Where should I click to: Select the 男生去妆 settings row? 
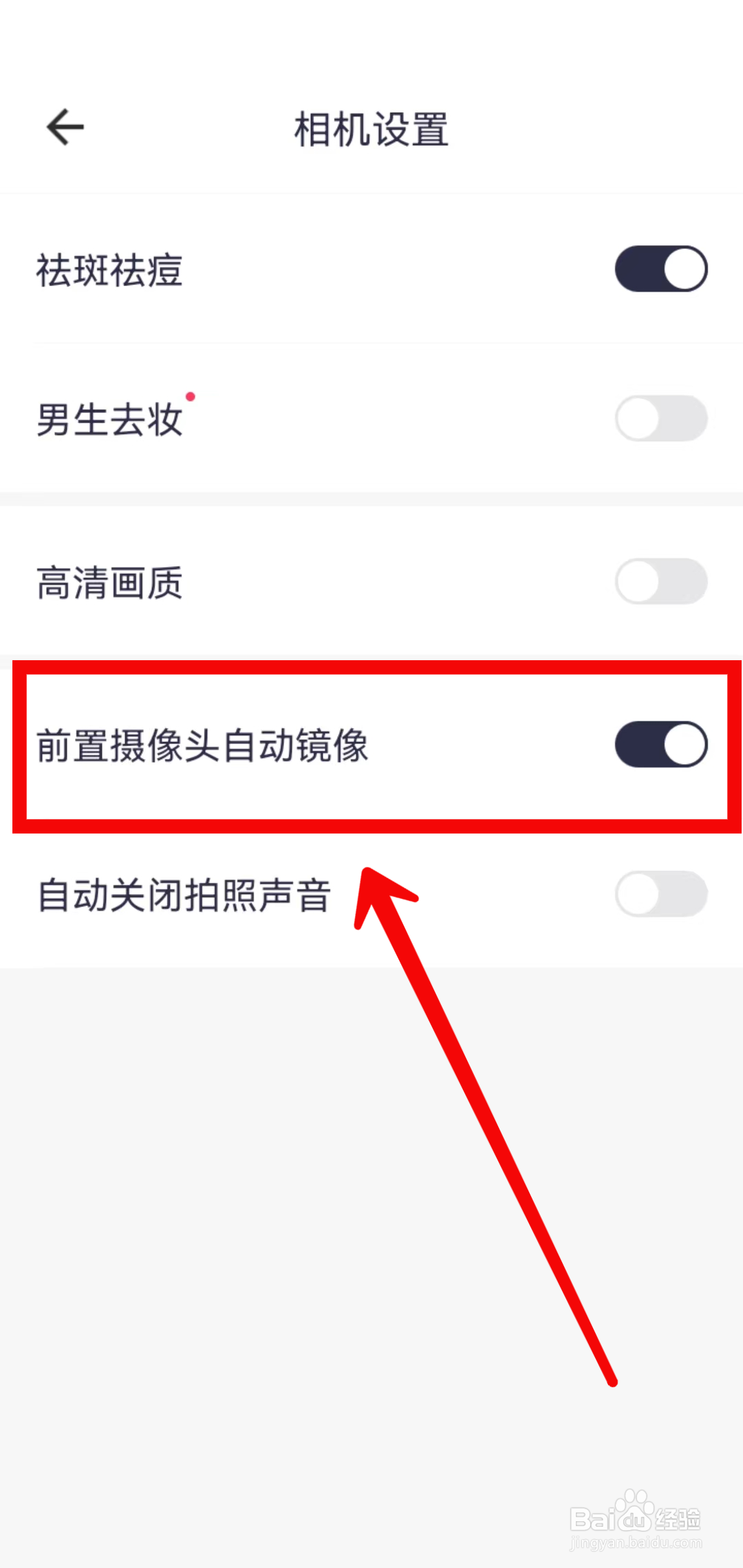[275, 419]
